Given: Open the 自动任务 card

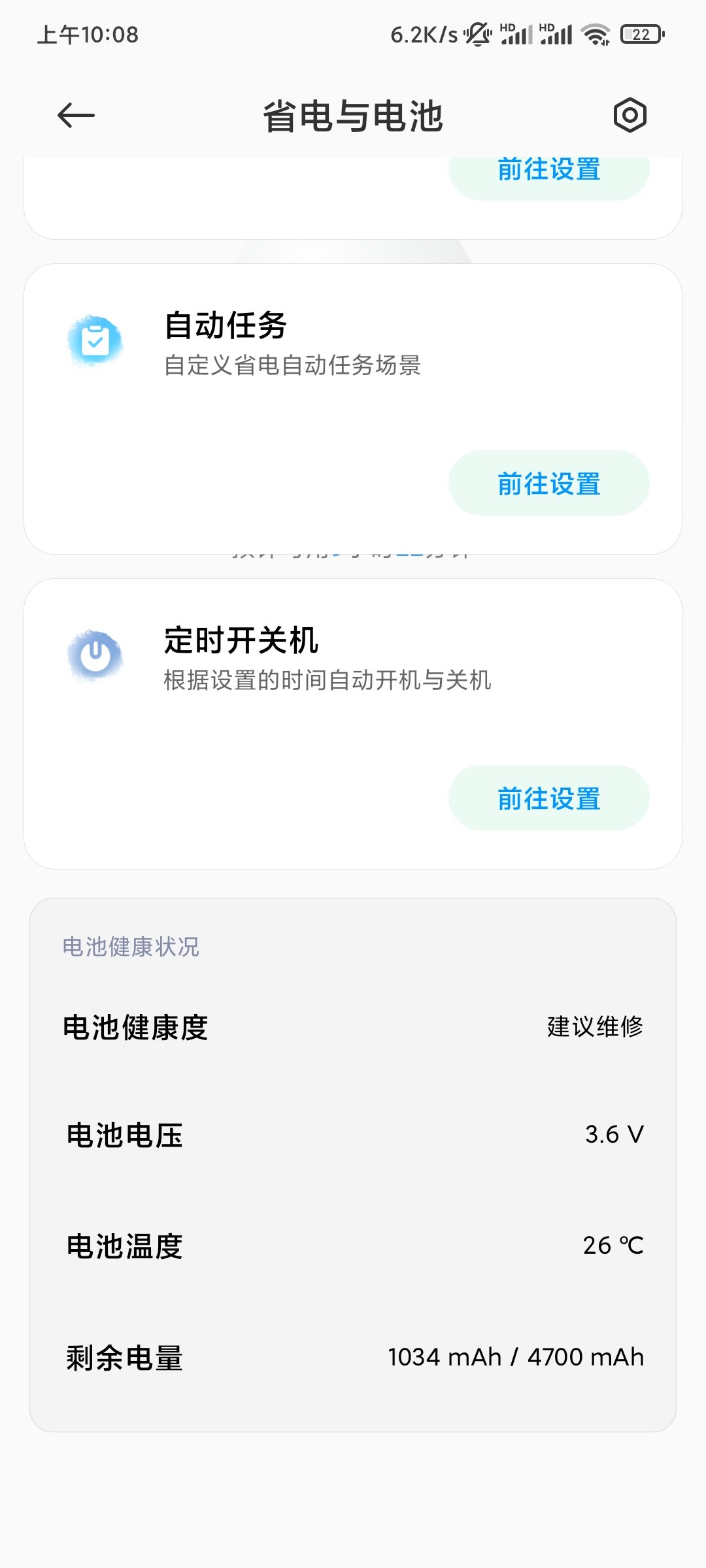Looking at the screenshot, I should (353, 409).
